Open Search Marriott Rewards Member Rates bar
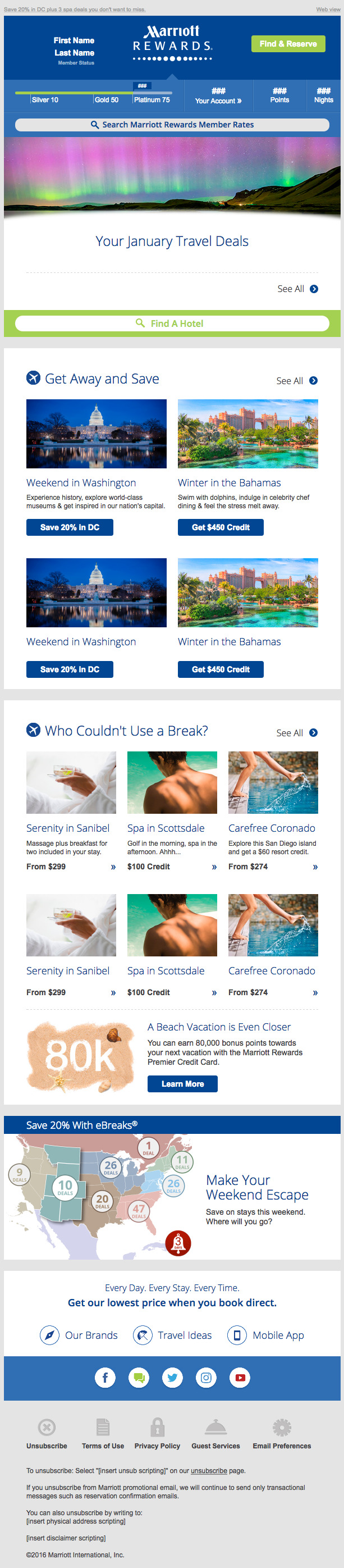The image size is (344, 1568). 172,125
